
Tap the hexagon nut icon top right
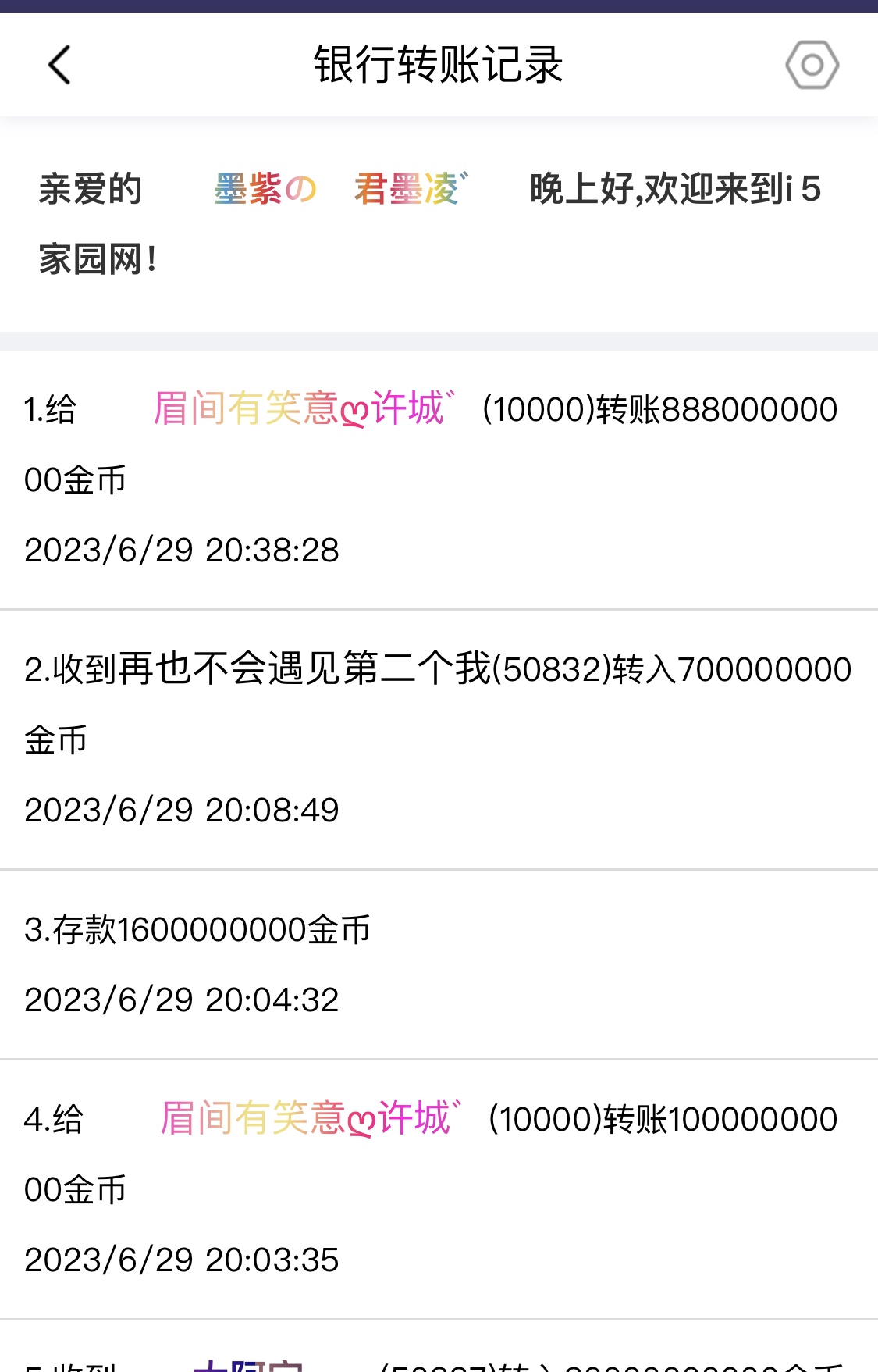[813, 66]
